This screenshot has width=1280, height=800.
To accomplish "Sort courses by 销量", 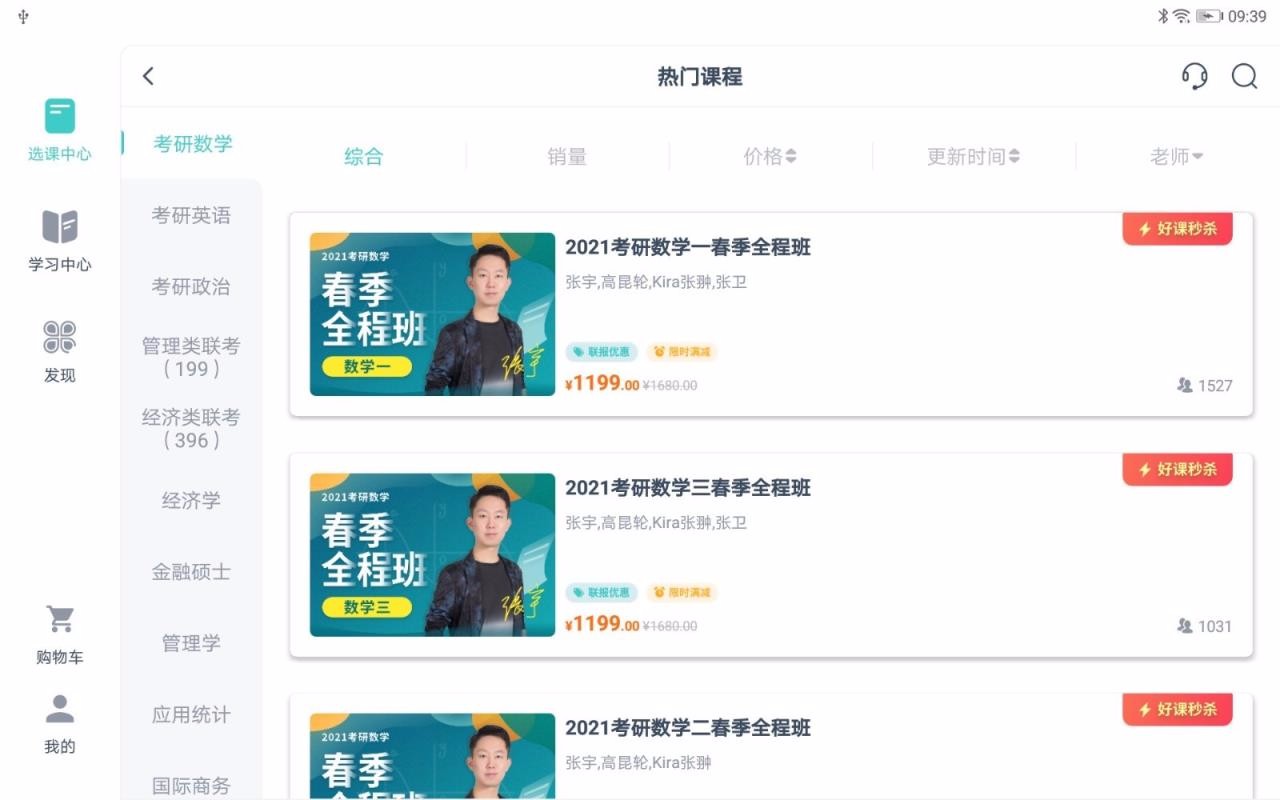I will (x=567, y=157).
